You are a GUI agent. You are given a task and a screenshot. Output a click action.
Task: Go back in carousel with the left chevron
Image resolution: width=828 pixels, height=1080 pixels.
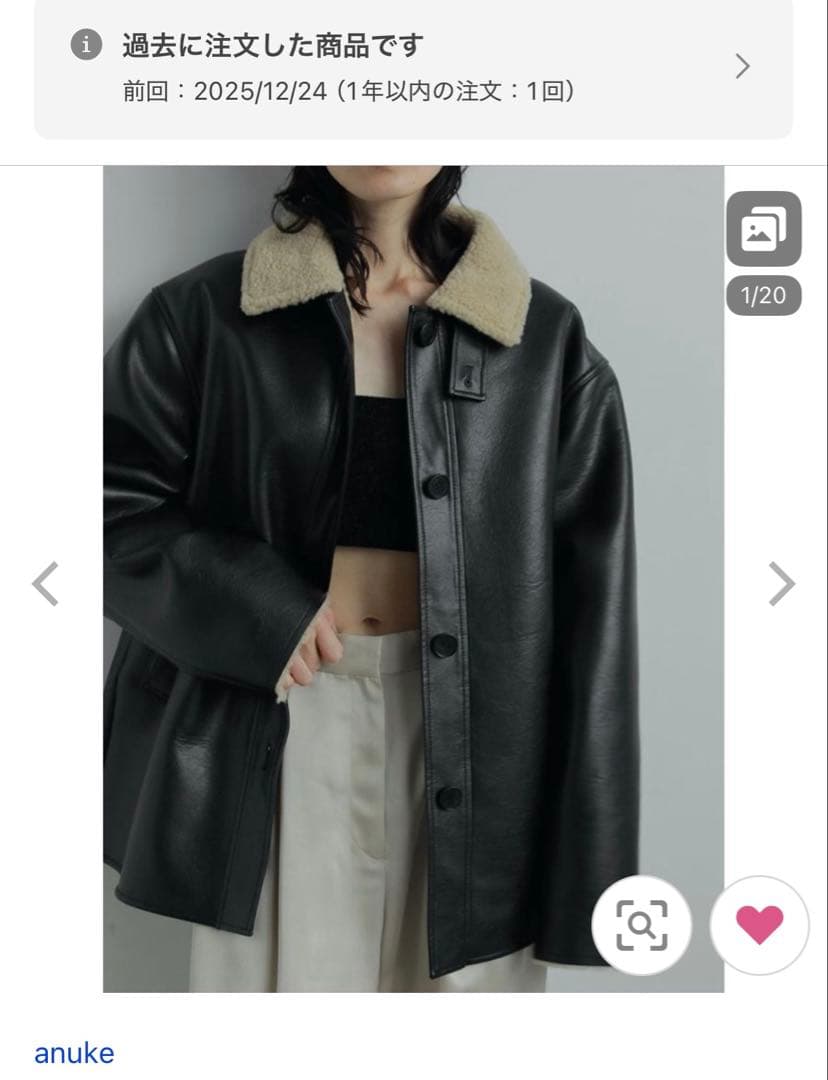(46, 585)
